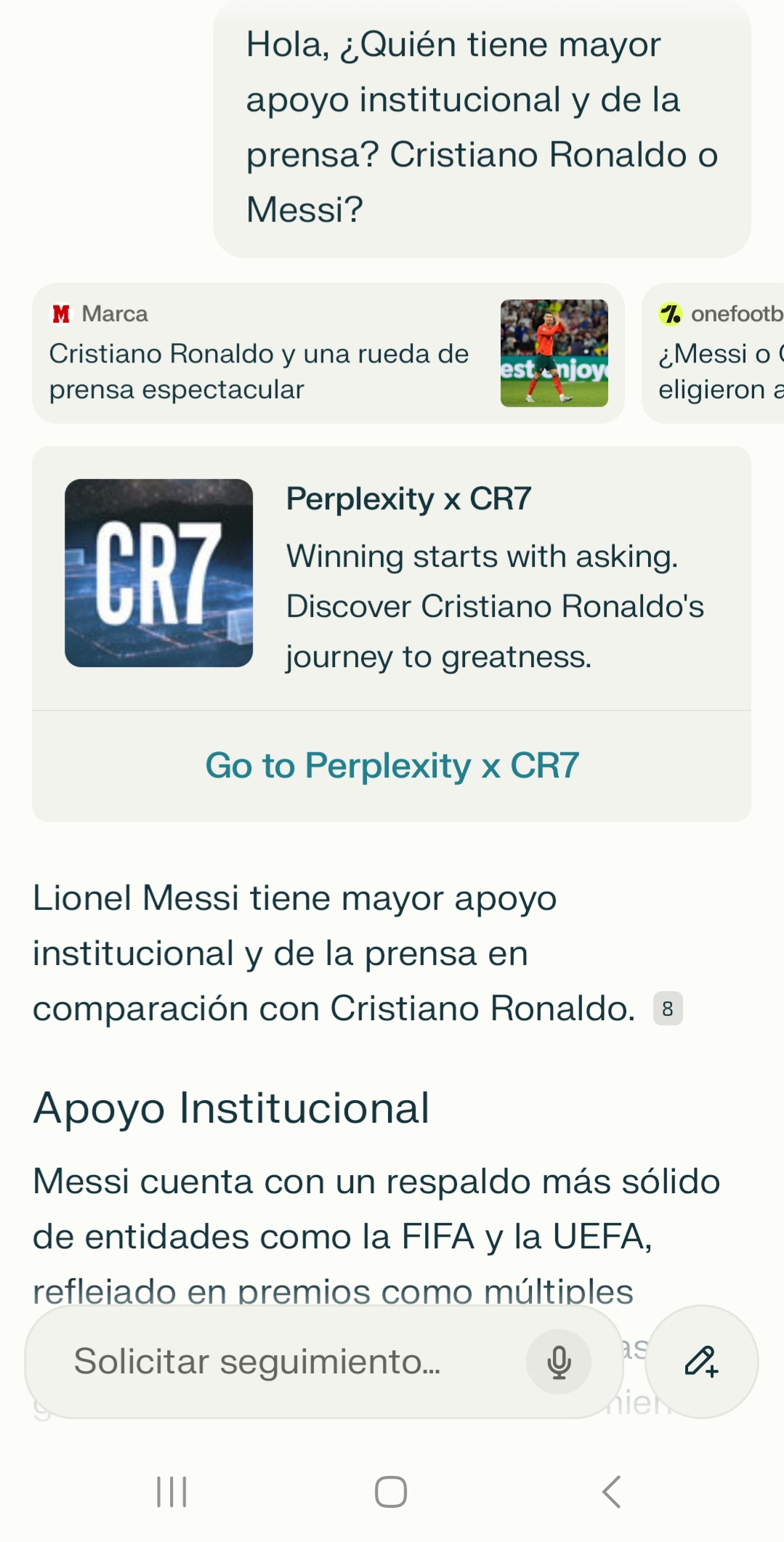Start a new thread with the pencil button

[x=701, y=1362]
